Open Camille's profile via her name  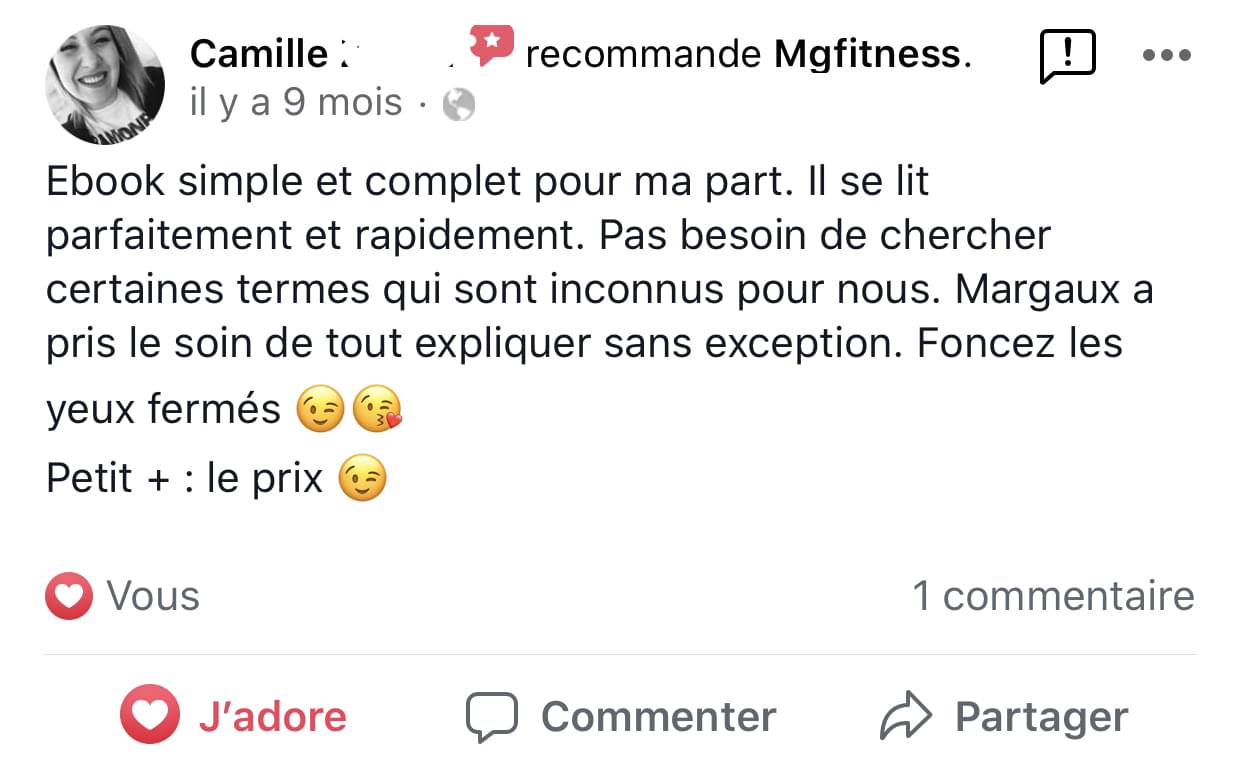pyautogui.click(x=258, y=54)
